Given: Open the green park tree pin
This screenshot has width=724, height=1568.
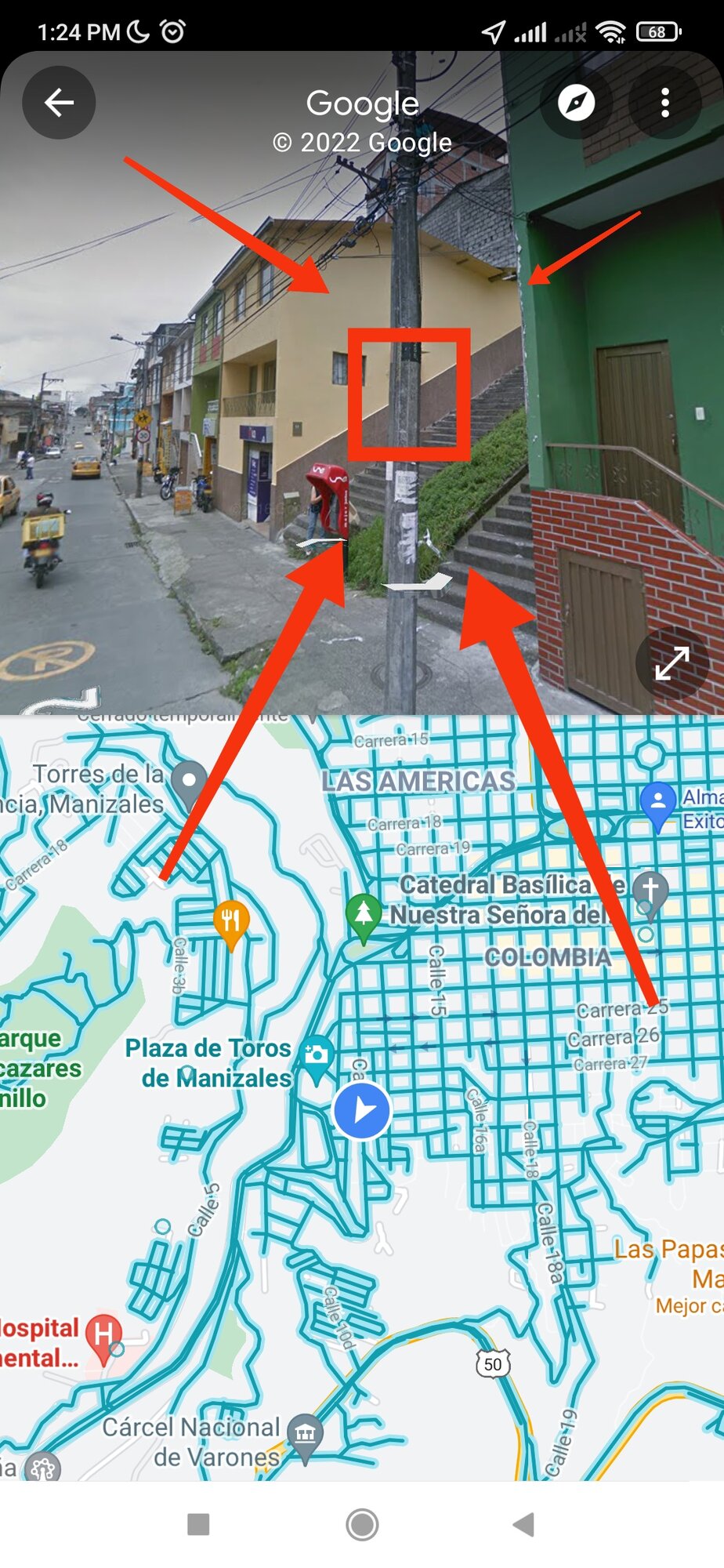Looking at the screenshot, I should 363,914.
